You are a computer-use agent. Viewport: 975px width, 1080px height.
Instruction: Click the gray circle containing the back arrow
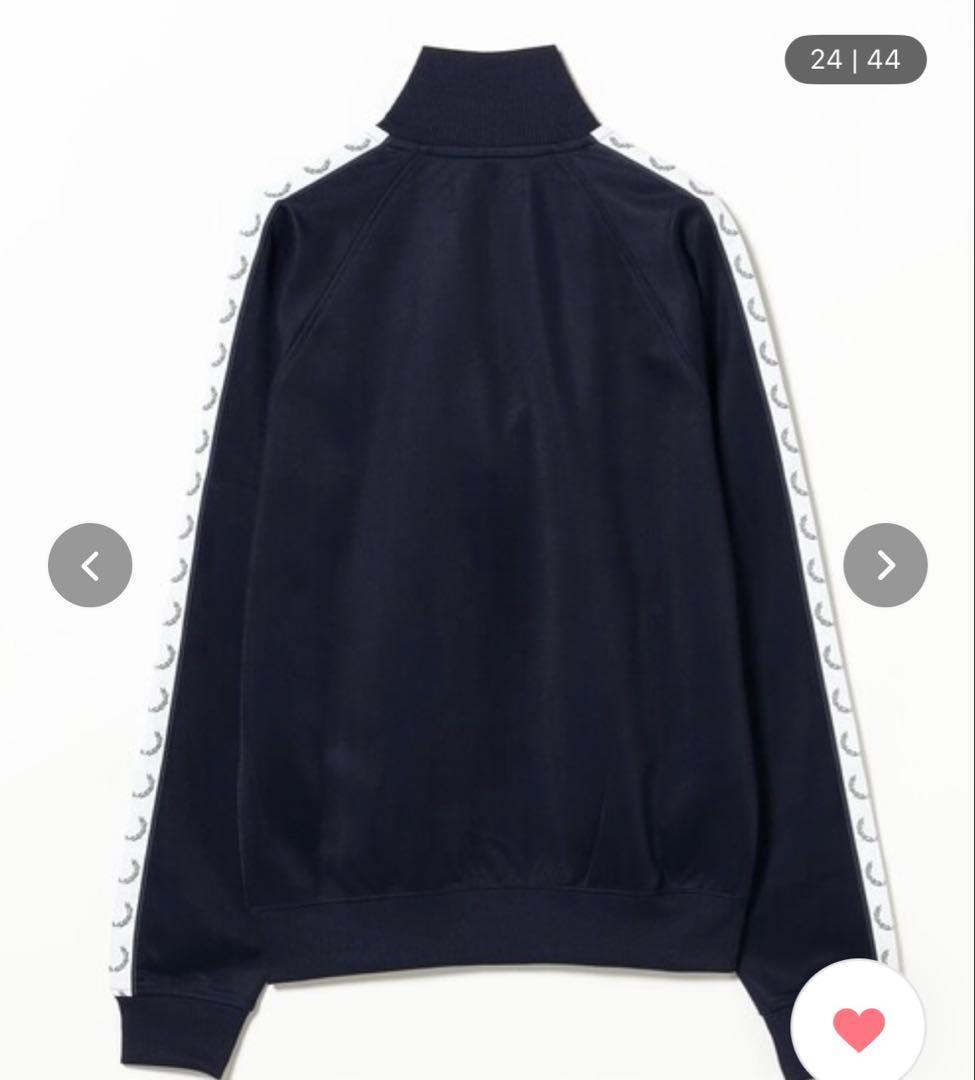click(88, 563)
